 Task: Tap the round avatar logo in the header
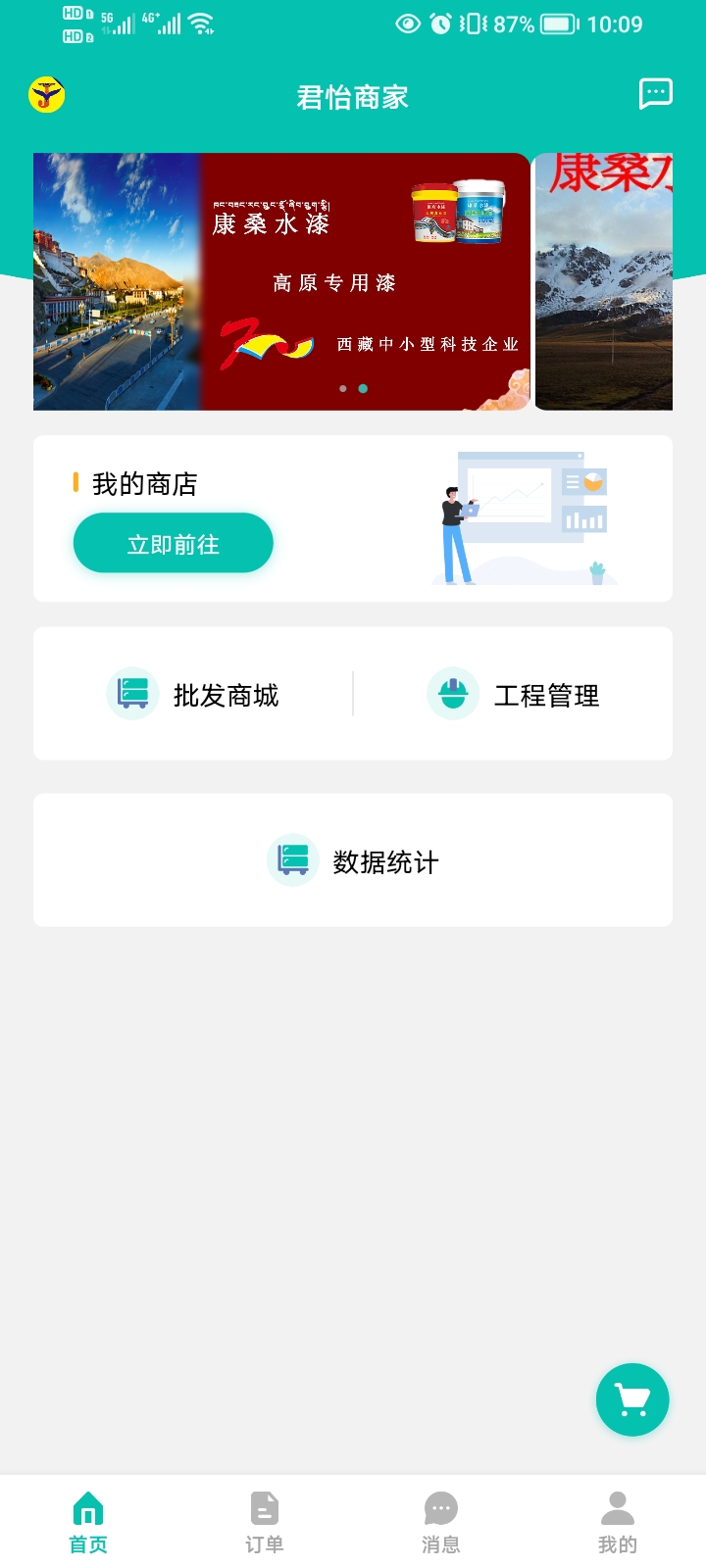point(46,95)
